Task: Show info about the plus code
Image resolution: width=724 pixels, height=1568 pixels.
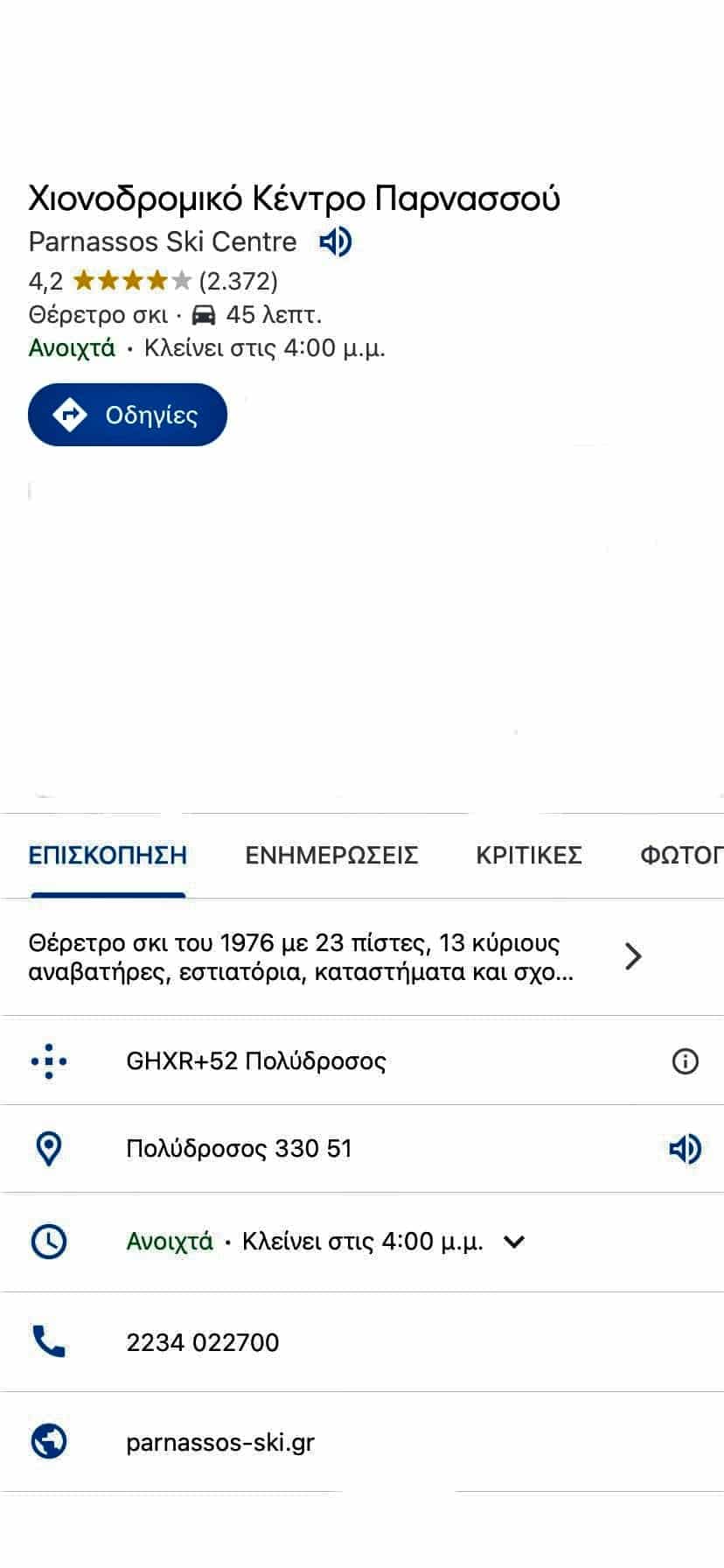Action: click(685, 1061)
